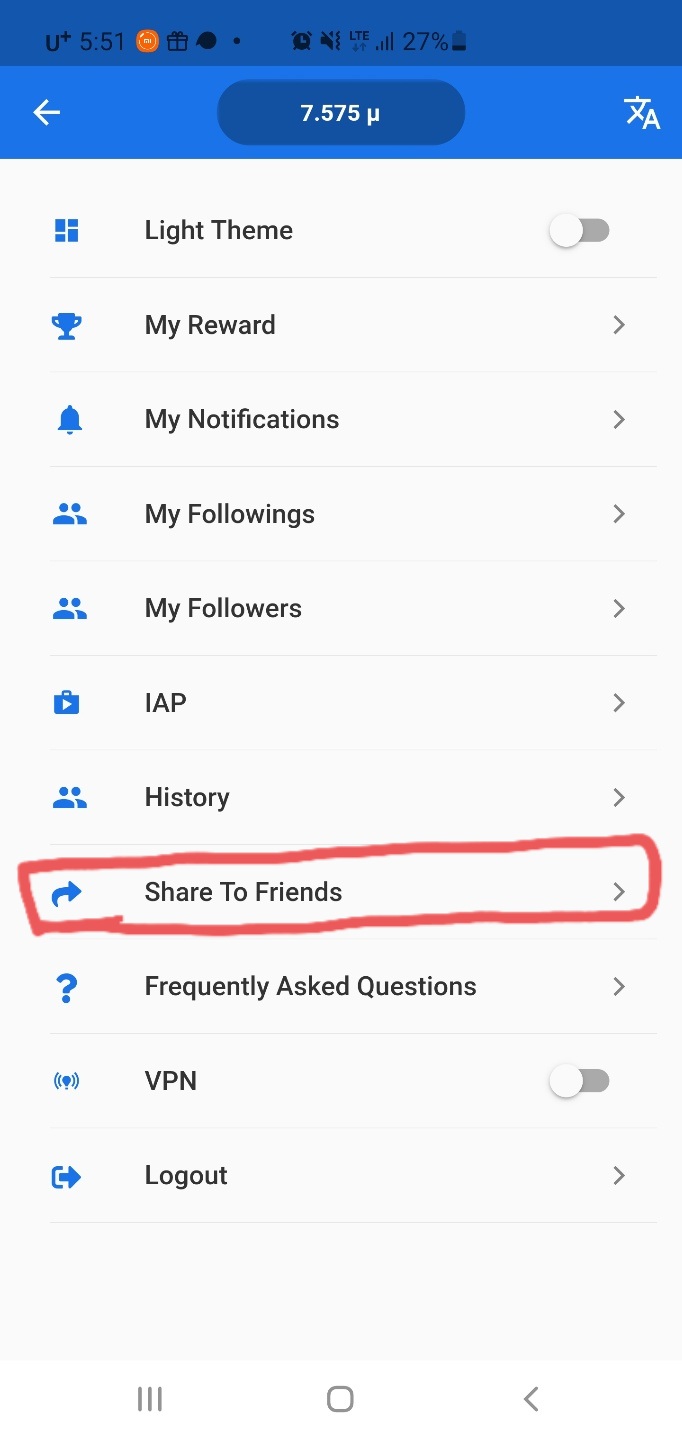The image size is (682, 1440).
Task: Go back using the top-left arrow
Action: coord(47,113)
